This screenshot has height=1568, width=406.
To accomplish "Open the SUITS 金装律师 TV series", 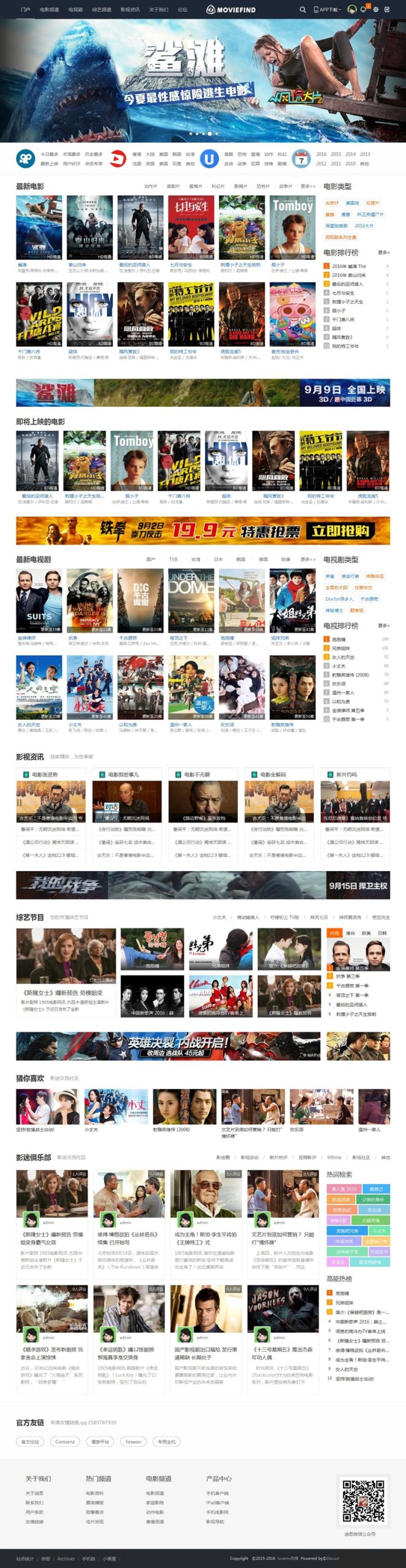I will [x=39, y=600].
